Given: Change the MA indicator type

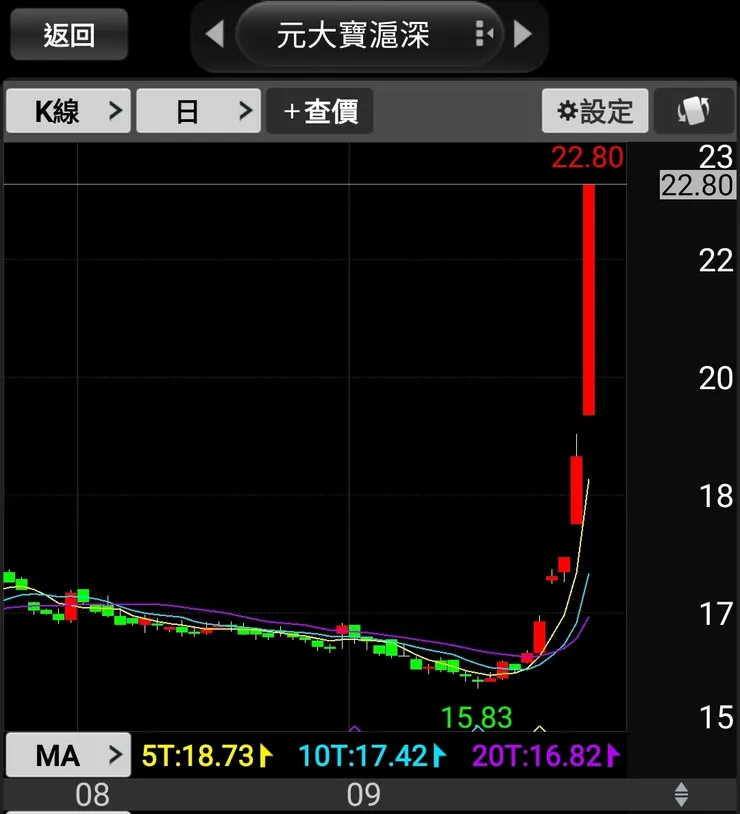Looking at the screenshot, I should click(x=69, y=755).
